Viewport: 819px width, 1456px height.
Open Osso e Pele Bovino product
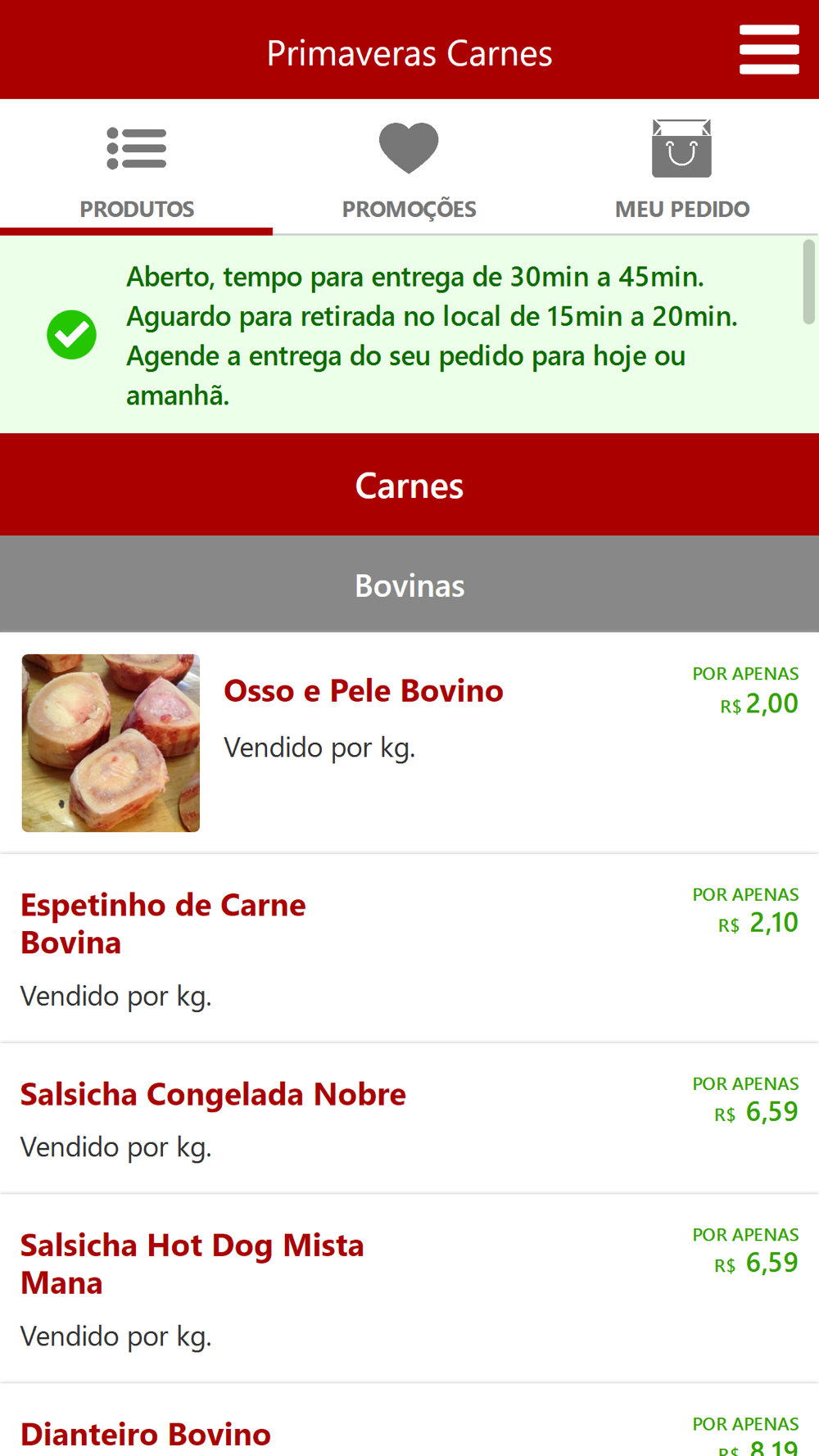[364, 692]
